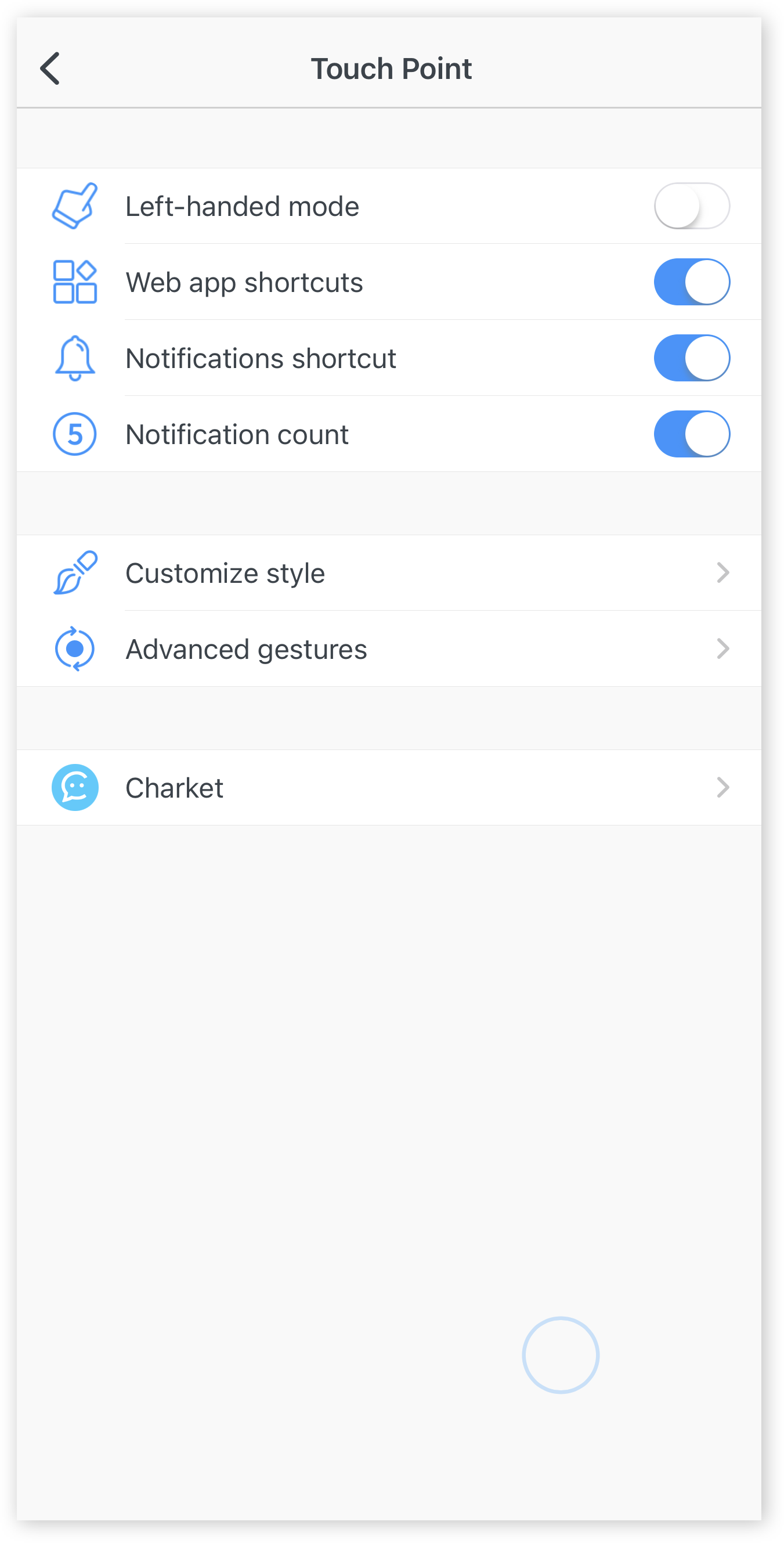Screen dimensions: 784x1543
Task: Disable the Notifications shortcut switch
Action: pyautogui.click(x=691, y=358)
